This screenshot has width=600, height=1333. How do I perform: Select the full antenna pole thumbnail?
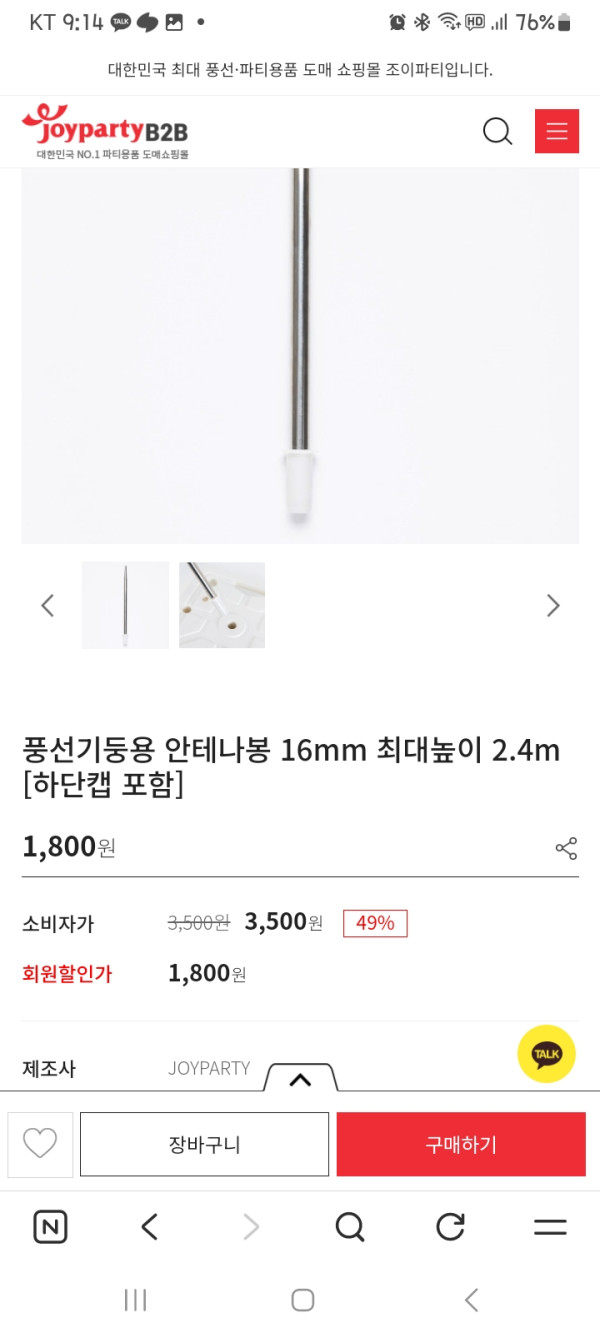tap(125, 605)
